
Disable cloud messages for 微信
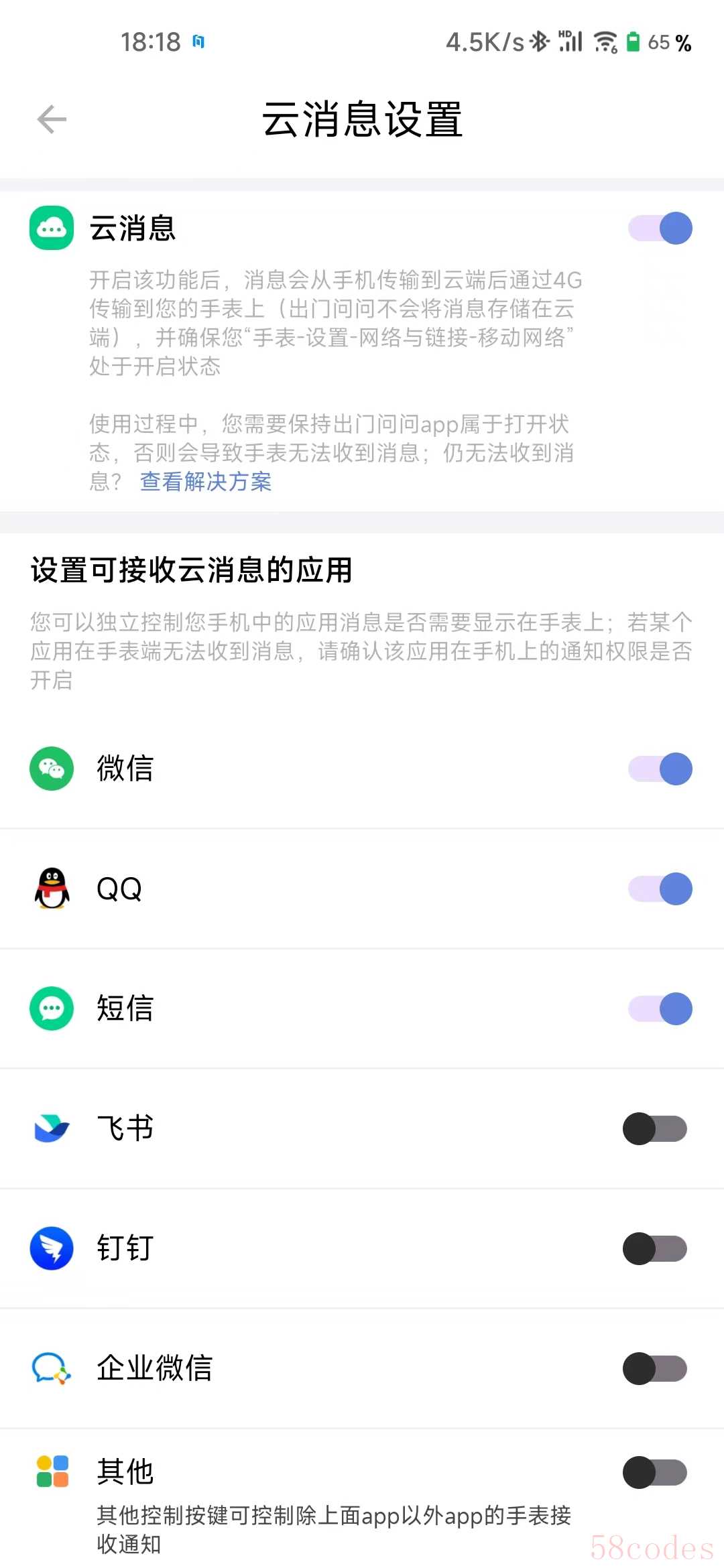coord(660,769)
